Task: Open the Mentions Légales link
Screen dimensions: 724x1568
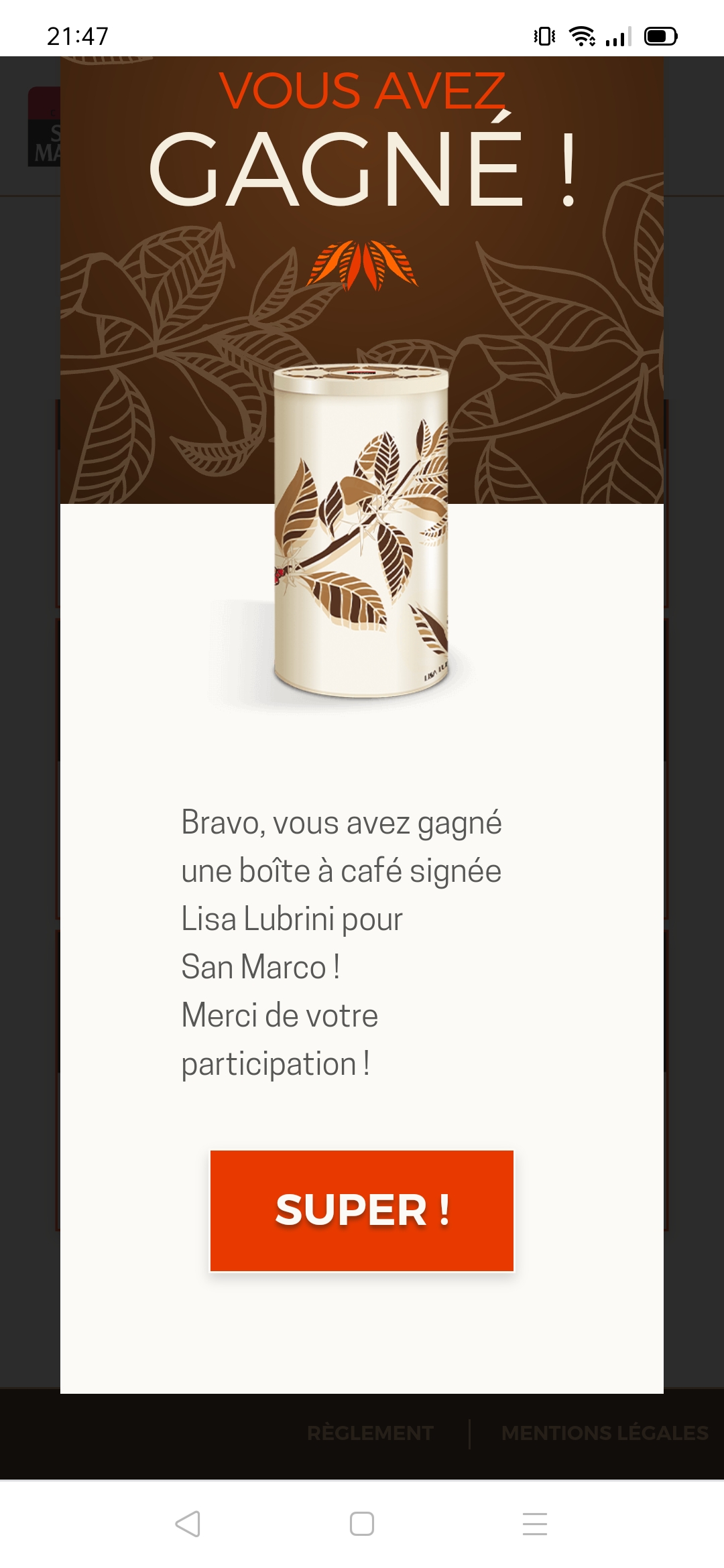Action: pos(605,1433)
